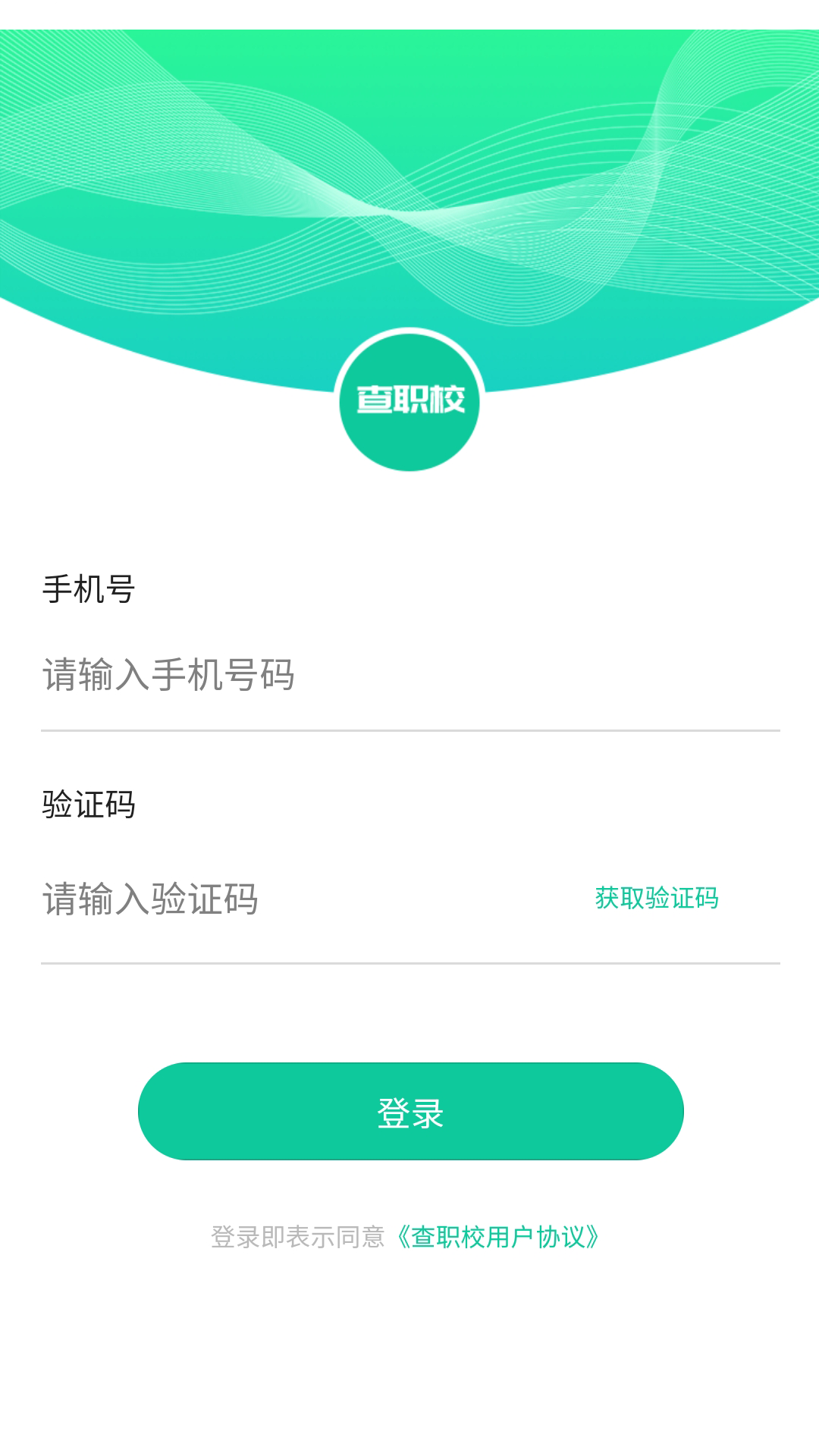Tap the phone number input field
Screen dimensions: 819x1456
point(409,675)
